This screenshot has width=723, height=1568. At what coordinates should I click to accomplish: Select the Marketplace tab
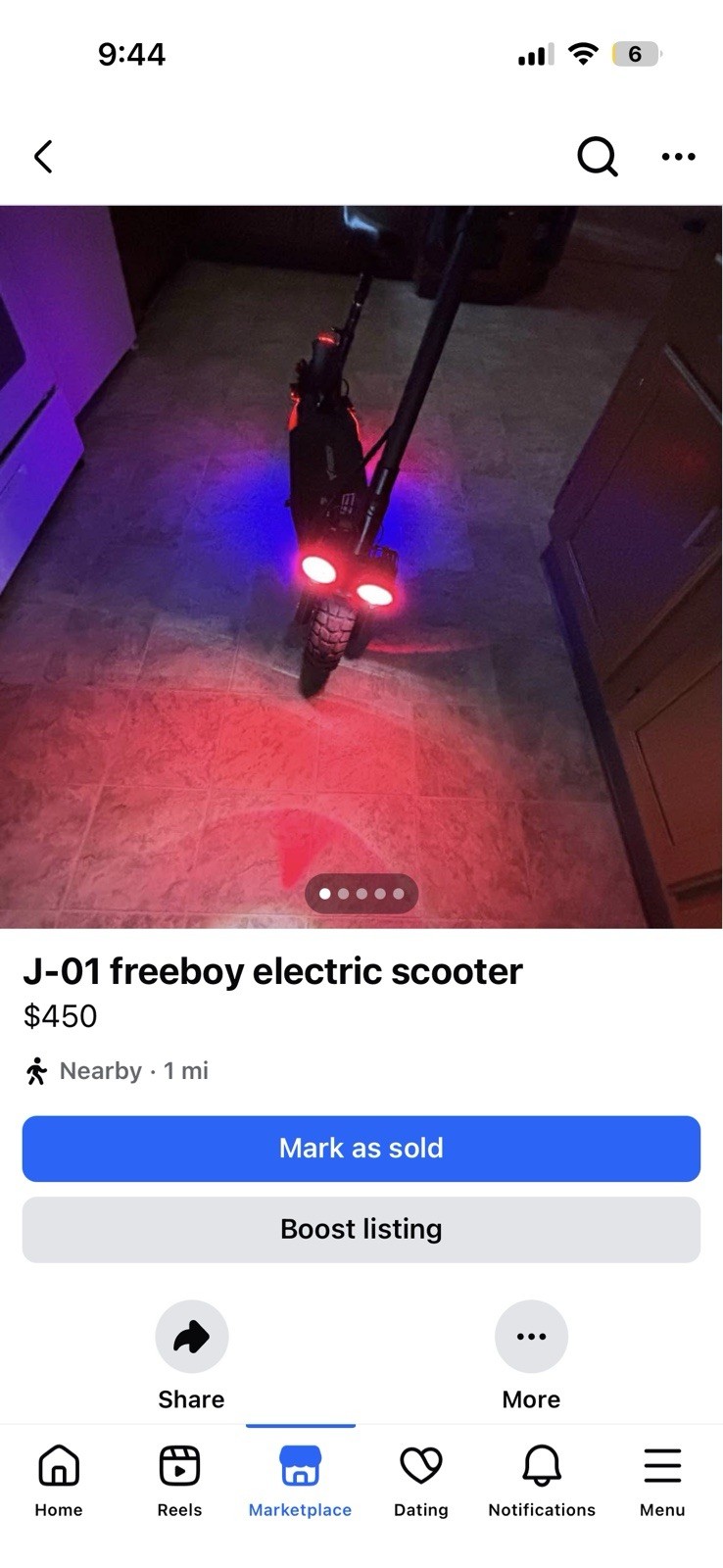point(300,1480)
